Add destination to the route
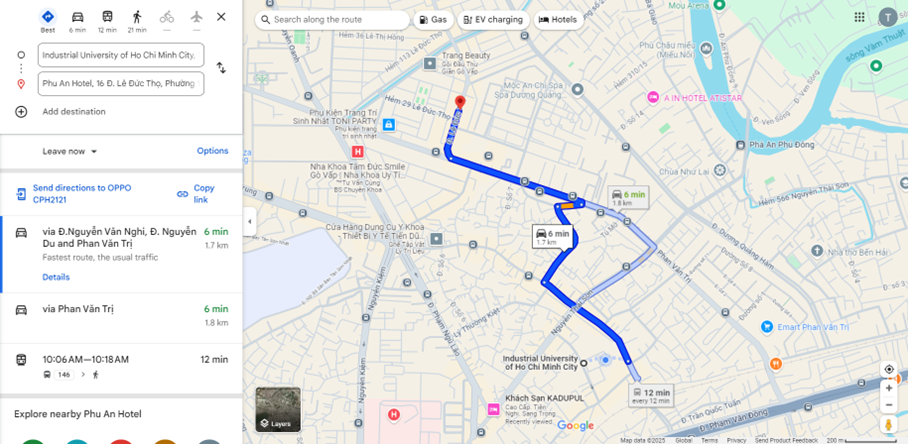 click(73, 112)
